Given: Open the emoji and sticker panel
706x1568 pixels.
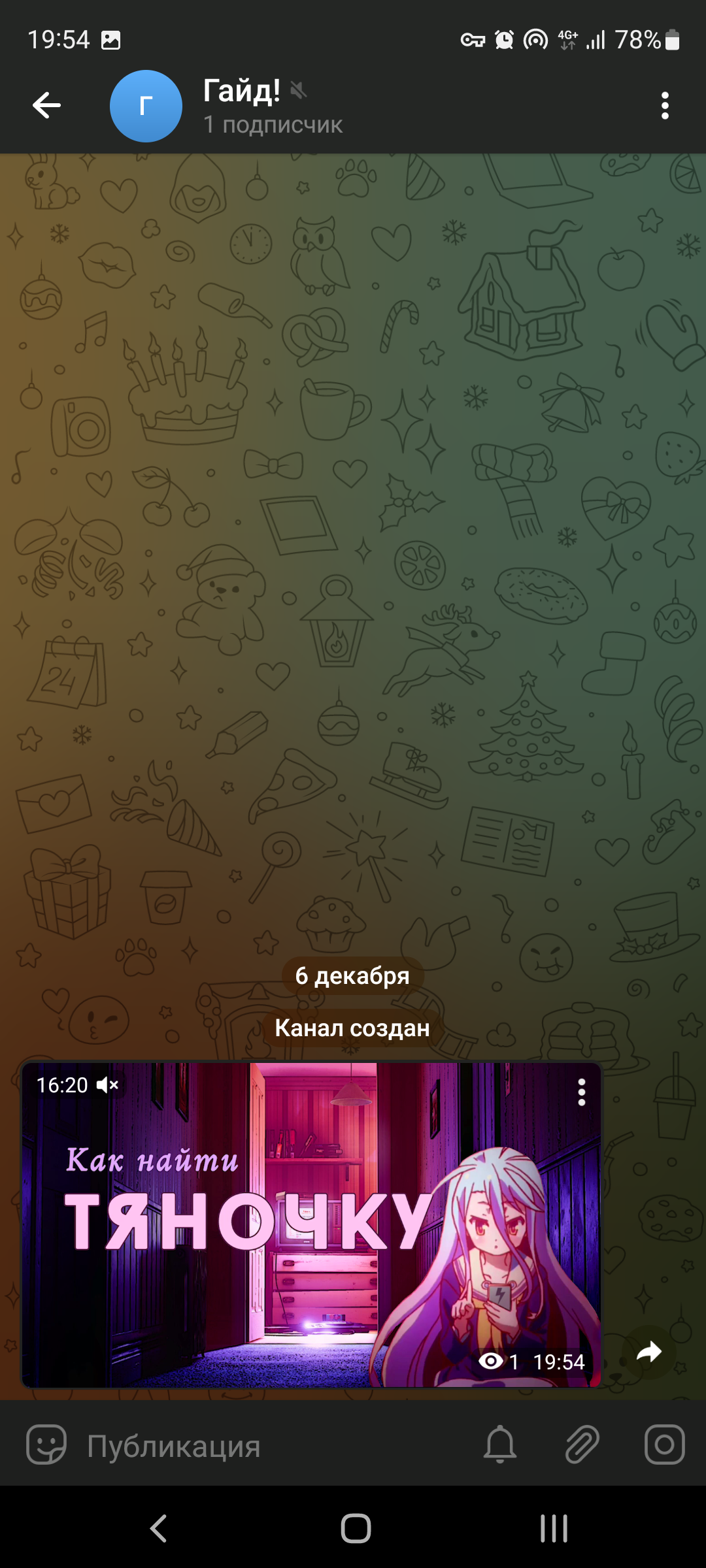Looking at the screenshot, I should click(46, 1445).
